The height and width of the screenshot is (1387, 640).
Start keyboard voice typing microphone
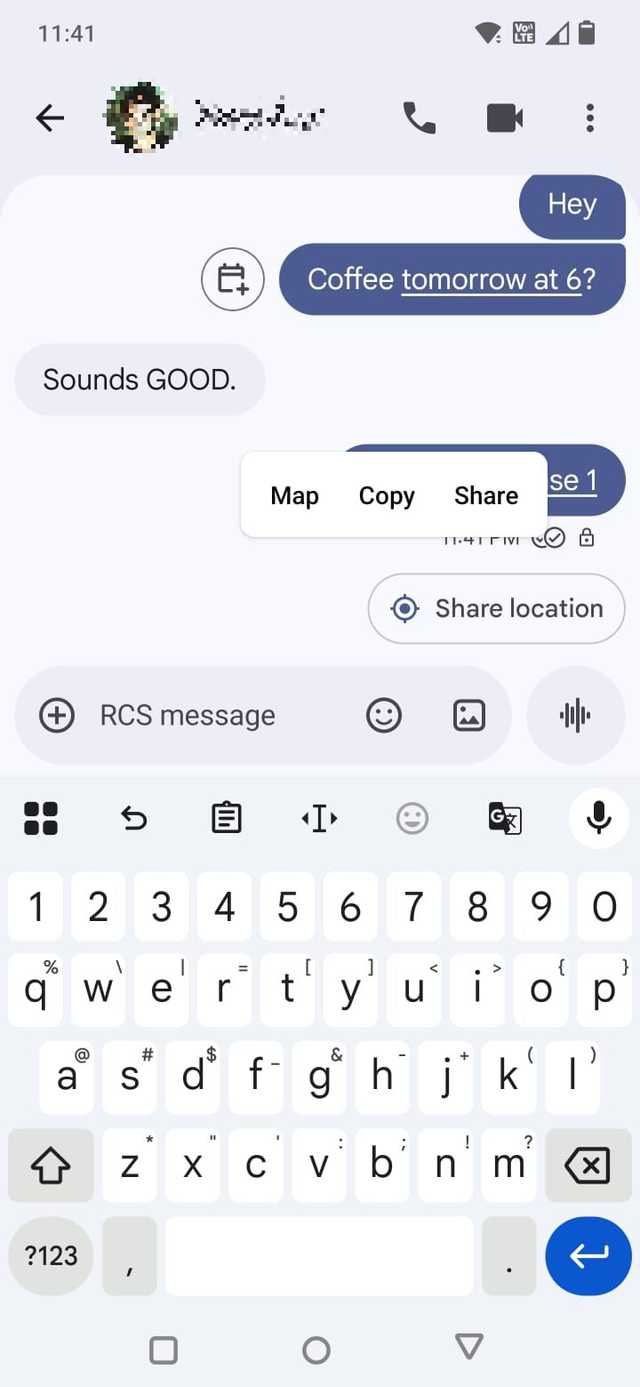click(x=599, y=819)
